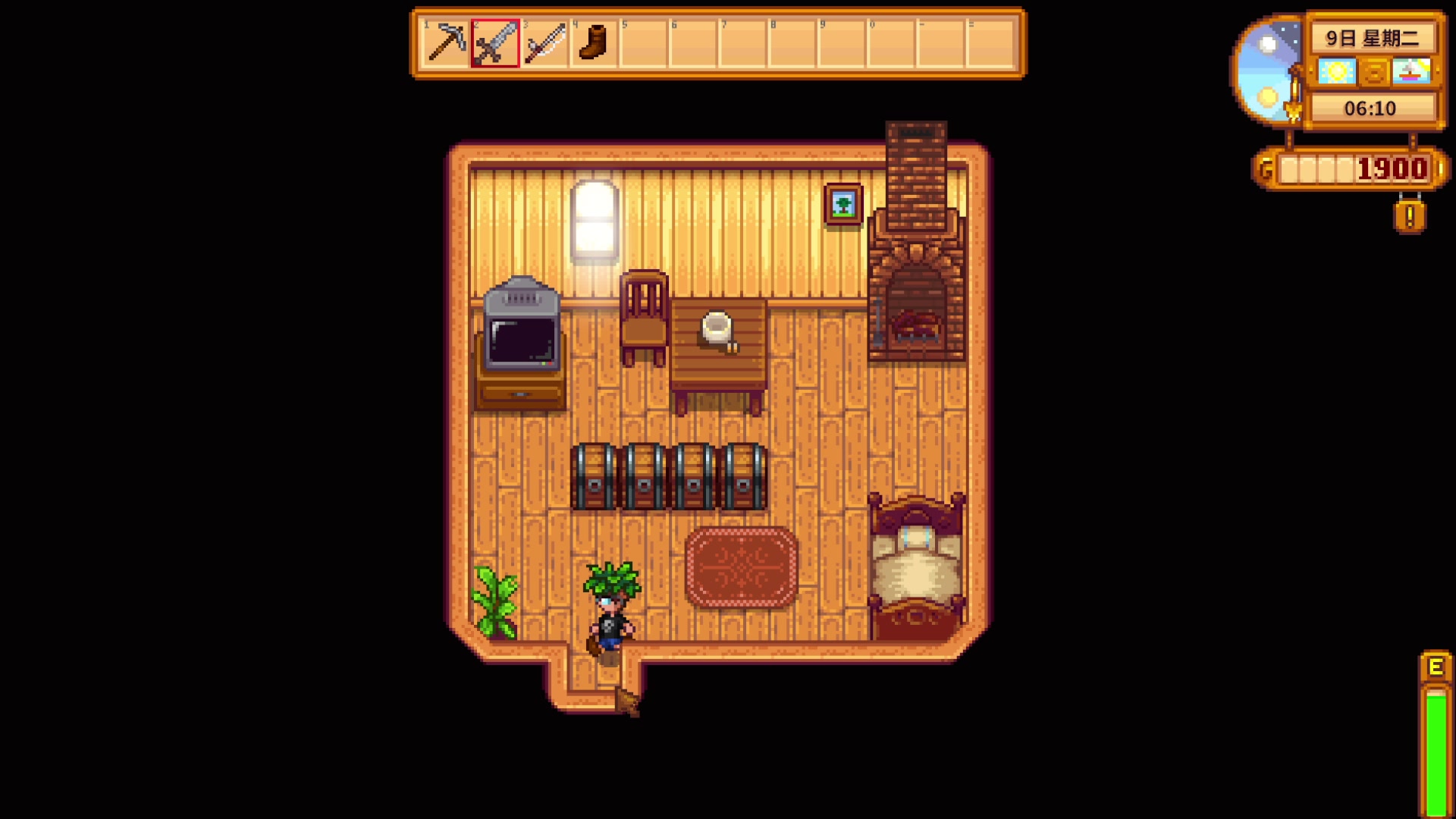Select the fishing rod in toolbar slot 3
This screenshot has width=1456, height=819.
544,43
